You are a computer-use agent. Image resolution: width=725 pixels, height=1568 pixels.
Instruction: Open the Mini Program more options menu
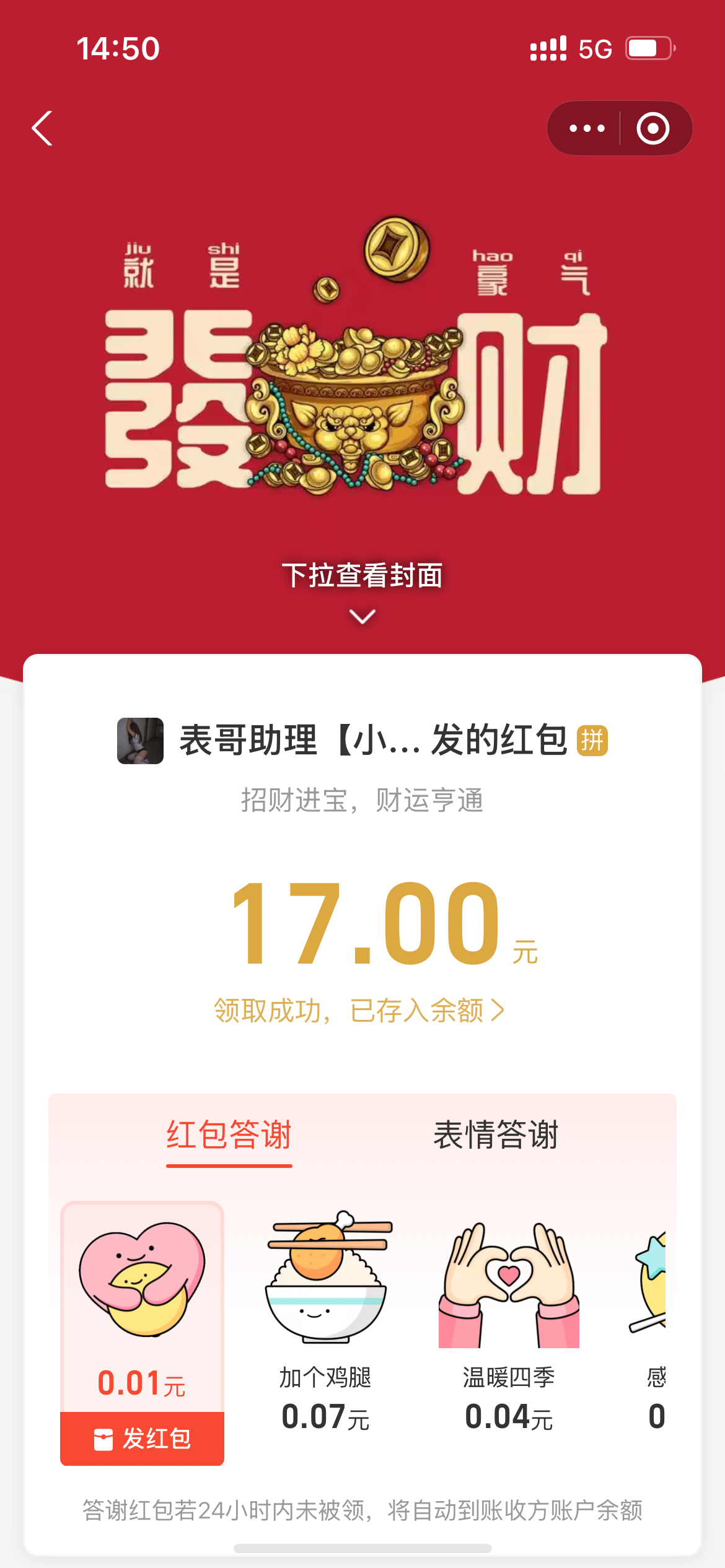click(x=586, y=128)
